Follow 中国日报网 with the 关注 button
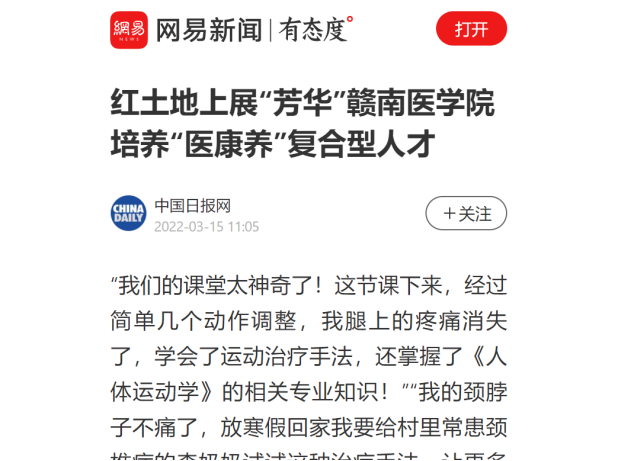 coord(466,213)
